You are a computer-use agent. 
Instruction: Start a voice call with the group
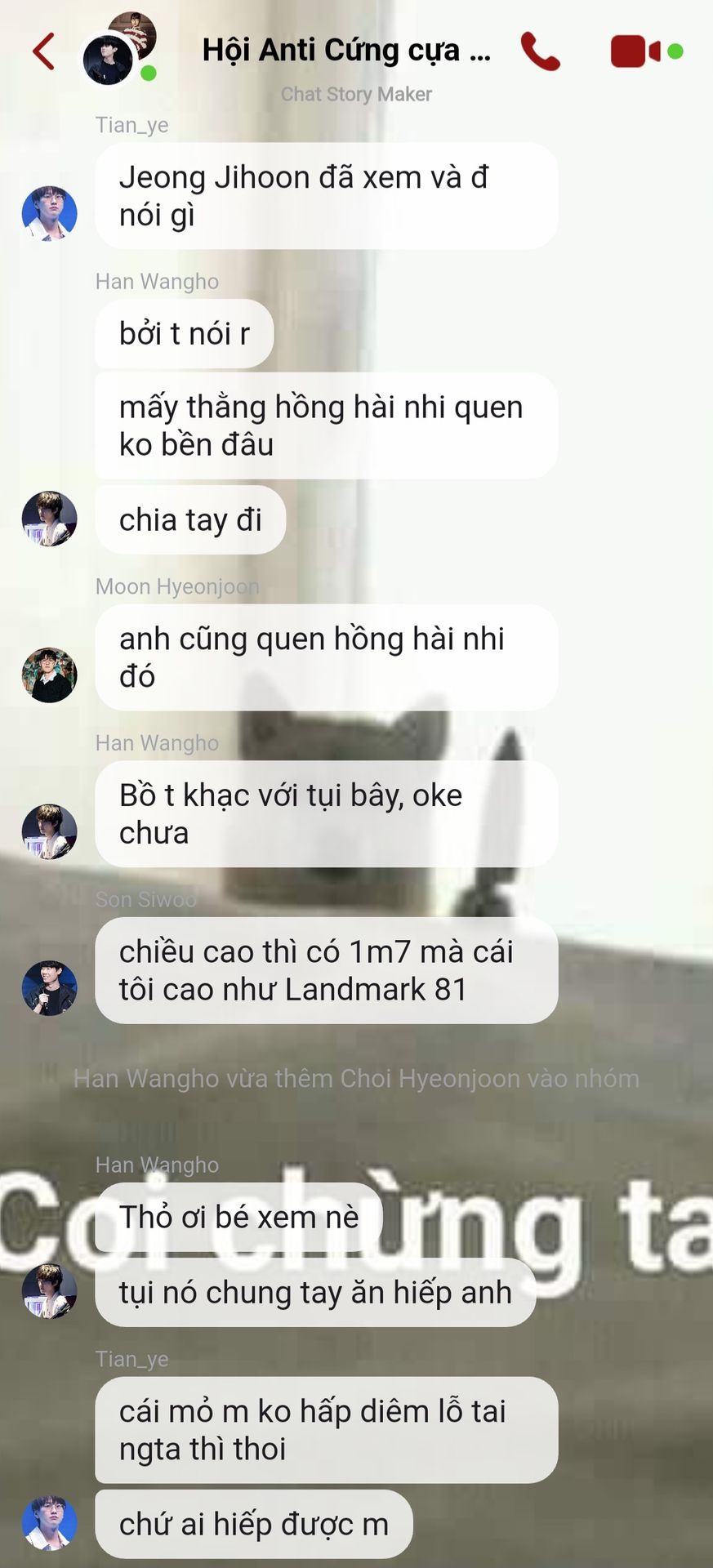(540, 51)
